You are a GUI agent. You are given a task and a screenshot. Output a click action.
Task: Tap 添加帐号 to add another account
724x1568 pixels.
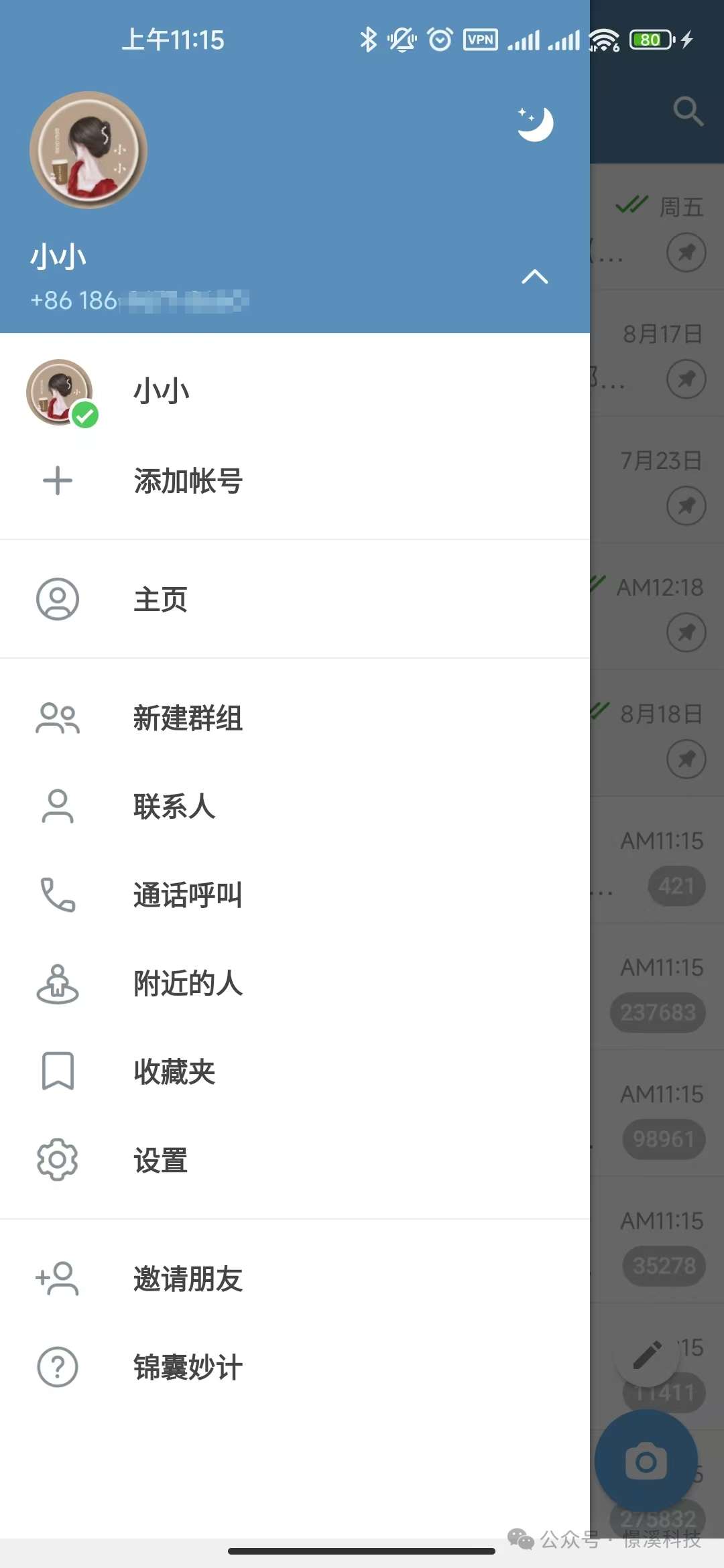click(188, 481)
